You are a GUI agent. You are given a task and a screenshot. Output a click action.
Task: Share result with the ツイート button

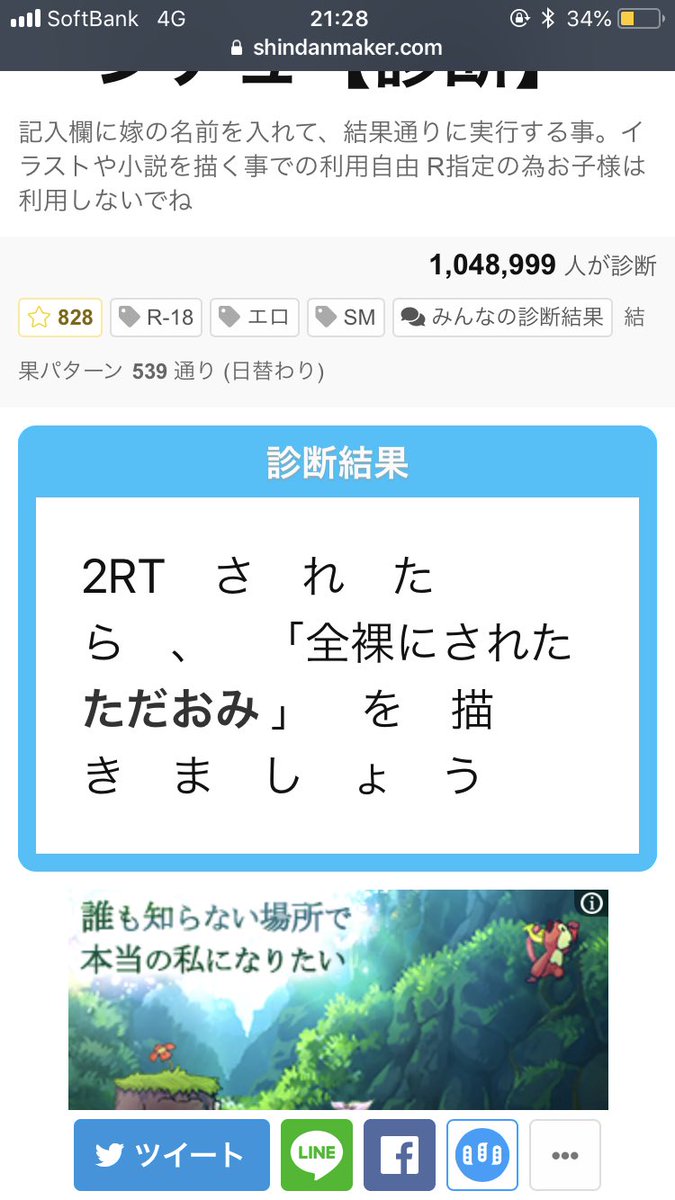coord(171,1155)
